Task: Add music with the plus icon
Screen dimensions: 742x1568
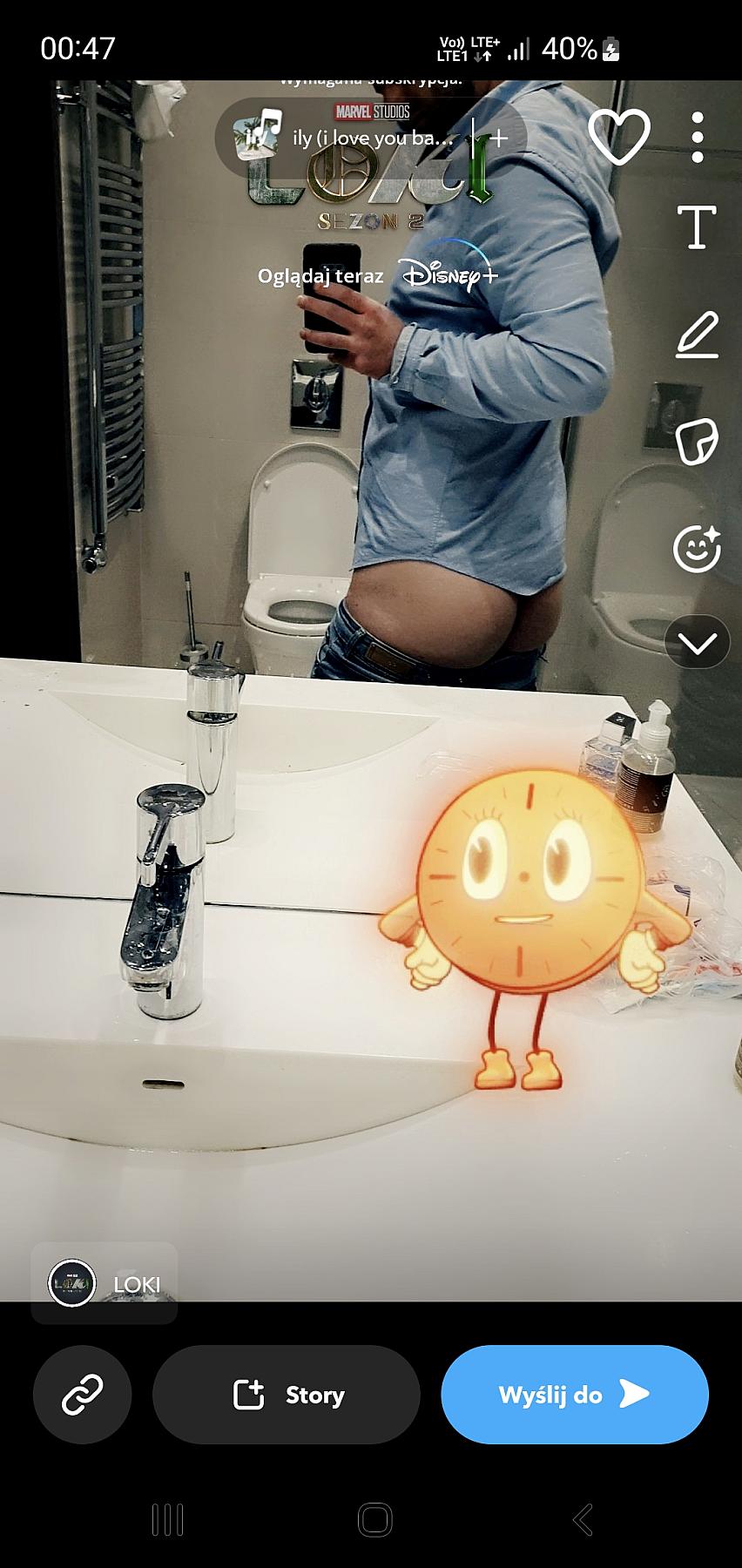Action: pos(498,138)
